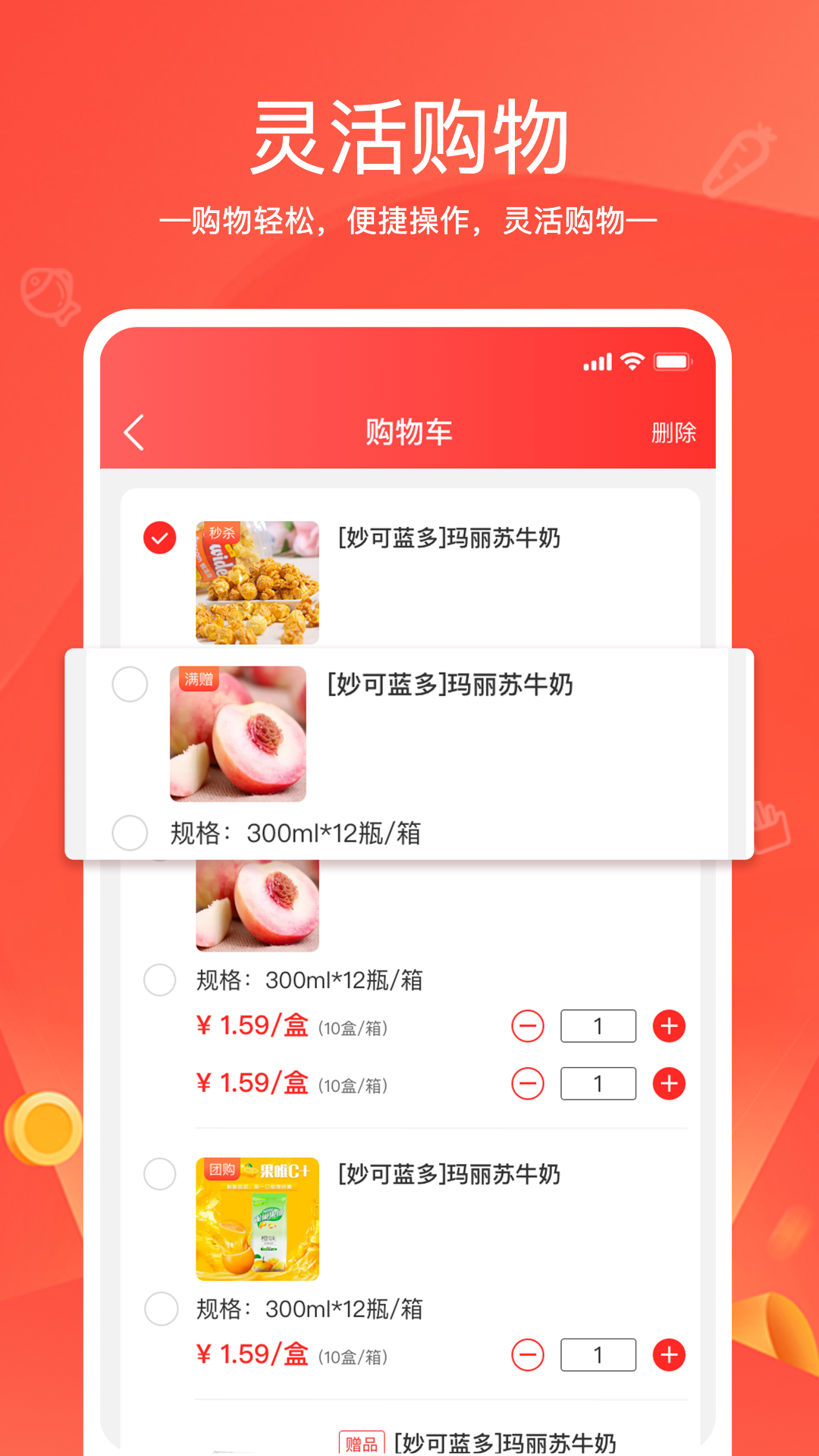The image size is (819, 1456).
Task: Click the quantity field showing 1
Action: pyautogui.click(x=598, y=1026)
